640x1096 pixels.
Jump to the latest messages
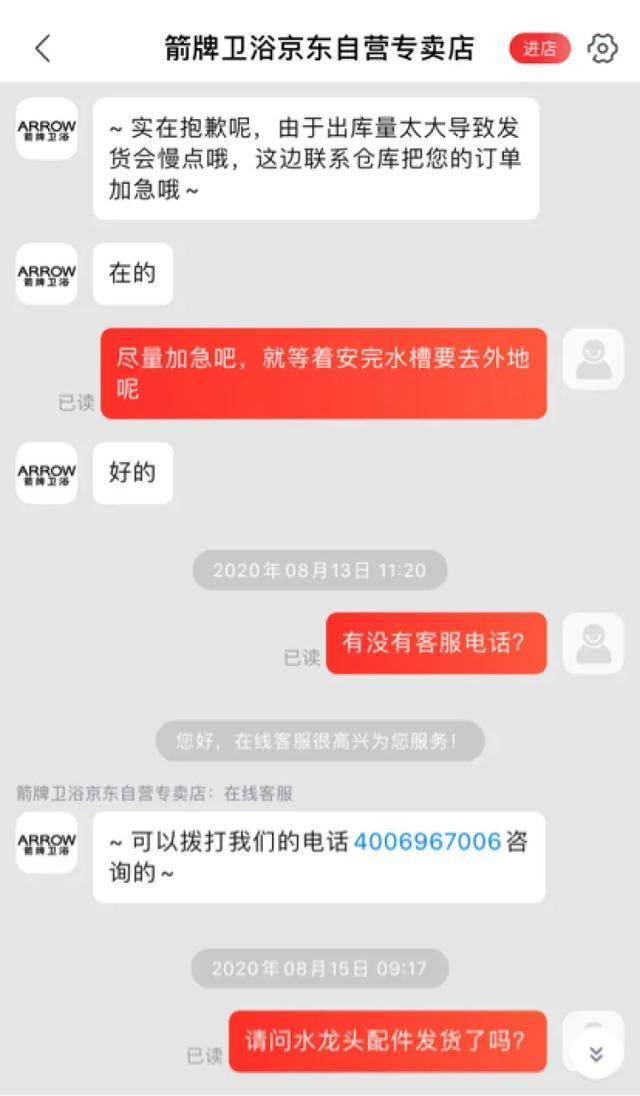coord(596,1053)
